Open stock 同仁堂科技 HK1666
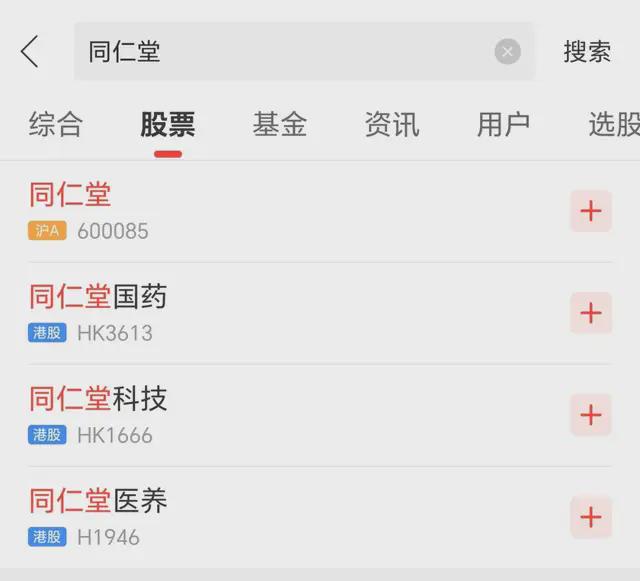 [200, 415]
